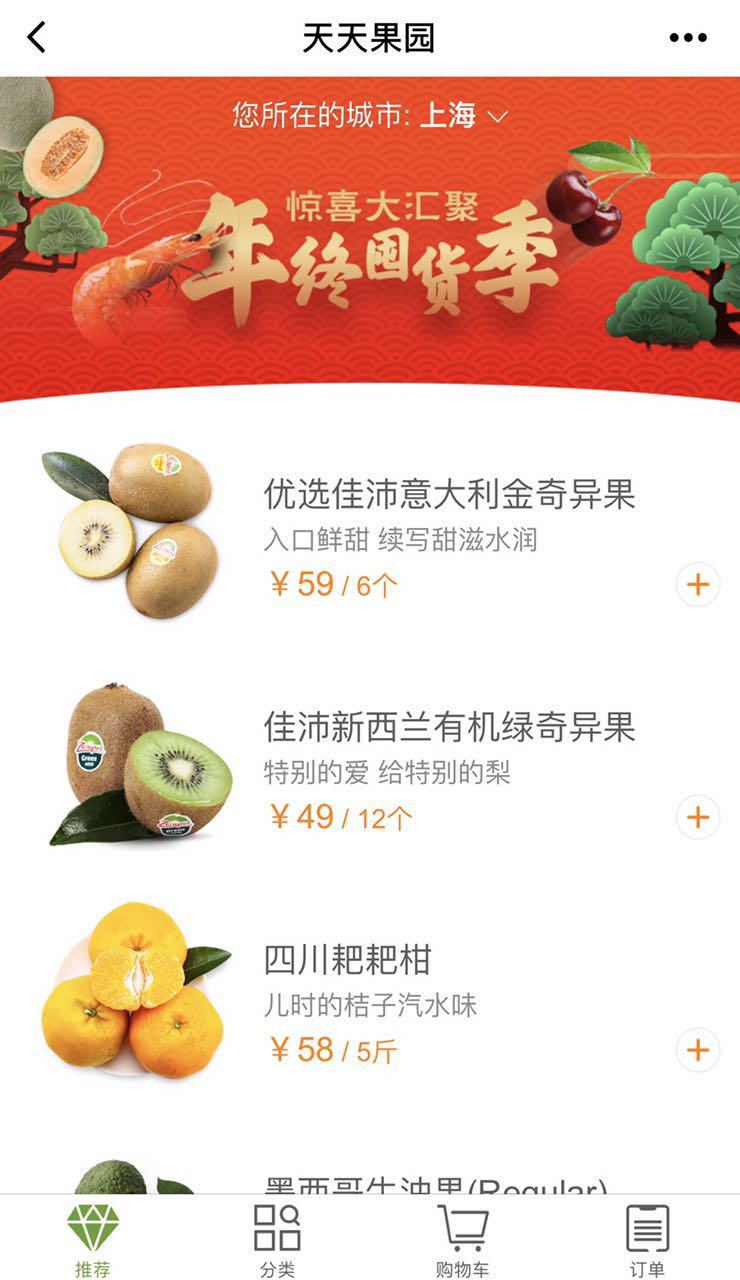740x1280 pixels.
Task: Add 佳沛新西兰有机绿奇异果 to cart
Action: pyautogui.click(x=698, y=817)
